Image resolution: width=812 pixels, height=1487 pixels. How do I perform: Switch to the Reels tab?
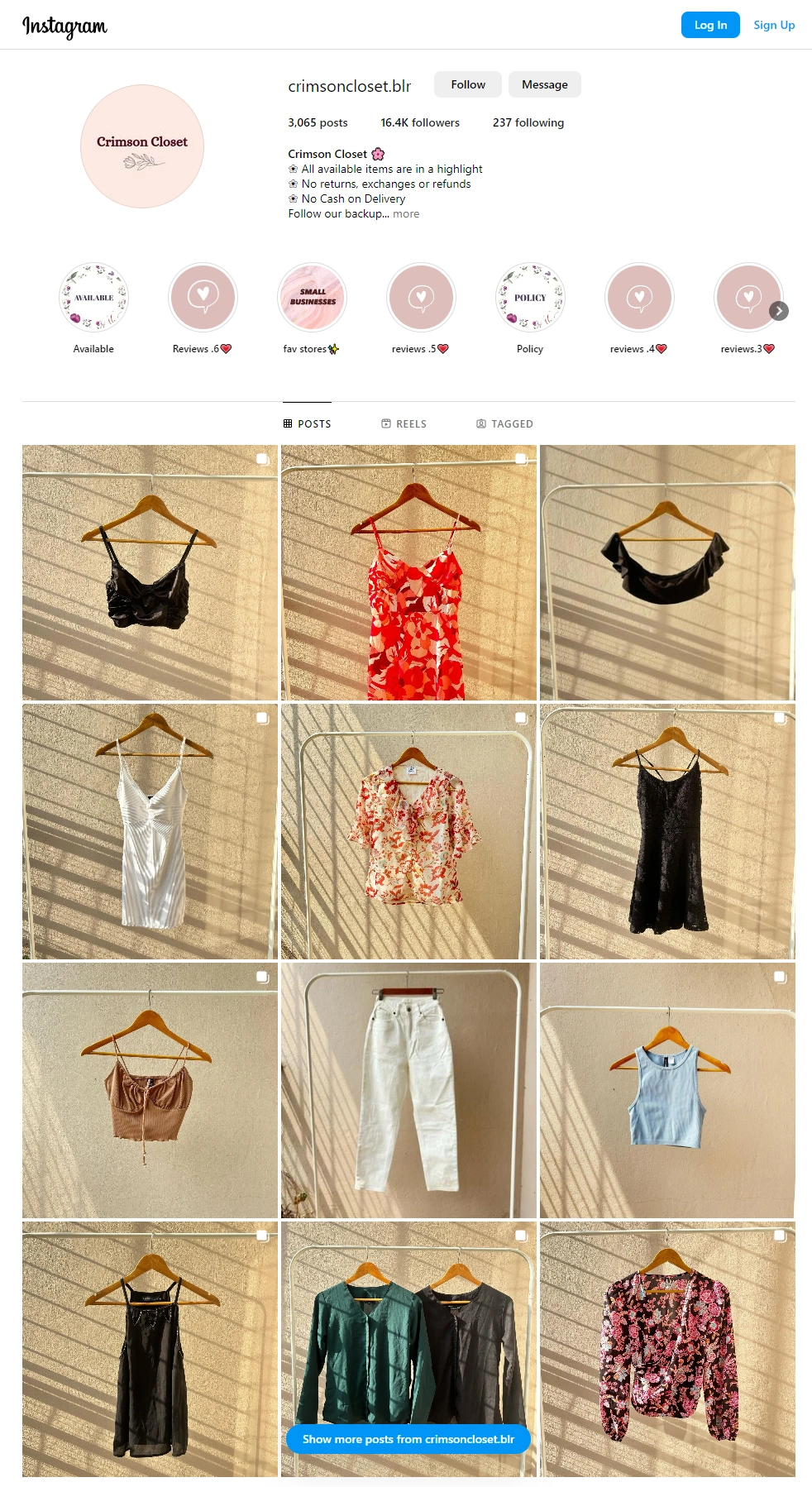(x=404, y=423)
